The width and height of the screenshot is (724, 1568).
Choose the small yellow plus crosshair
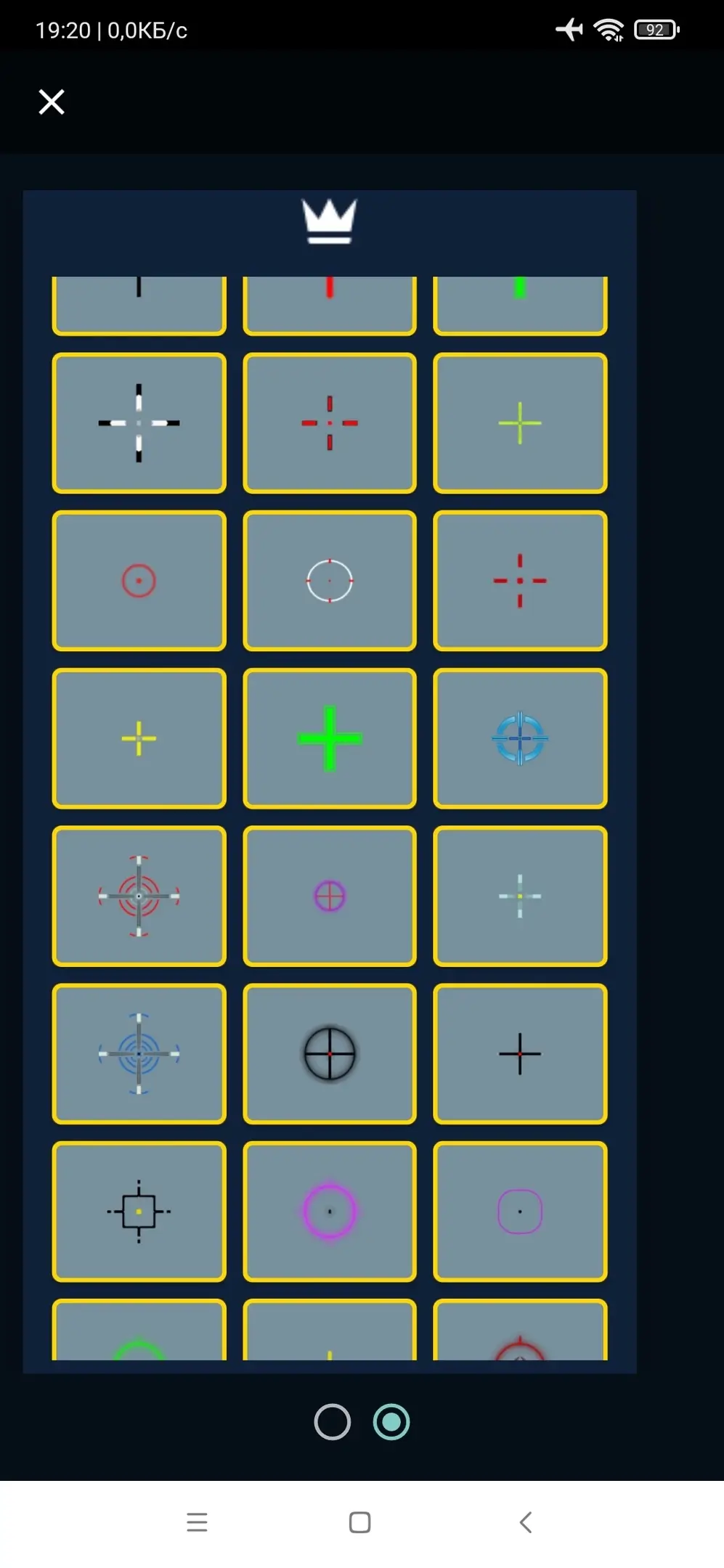pos(139,738)
